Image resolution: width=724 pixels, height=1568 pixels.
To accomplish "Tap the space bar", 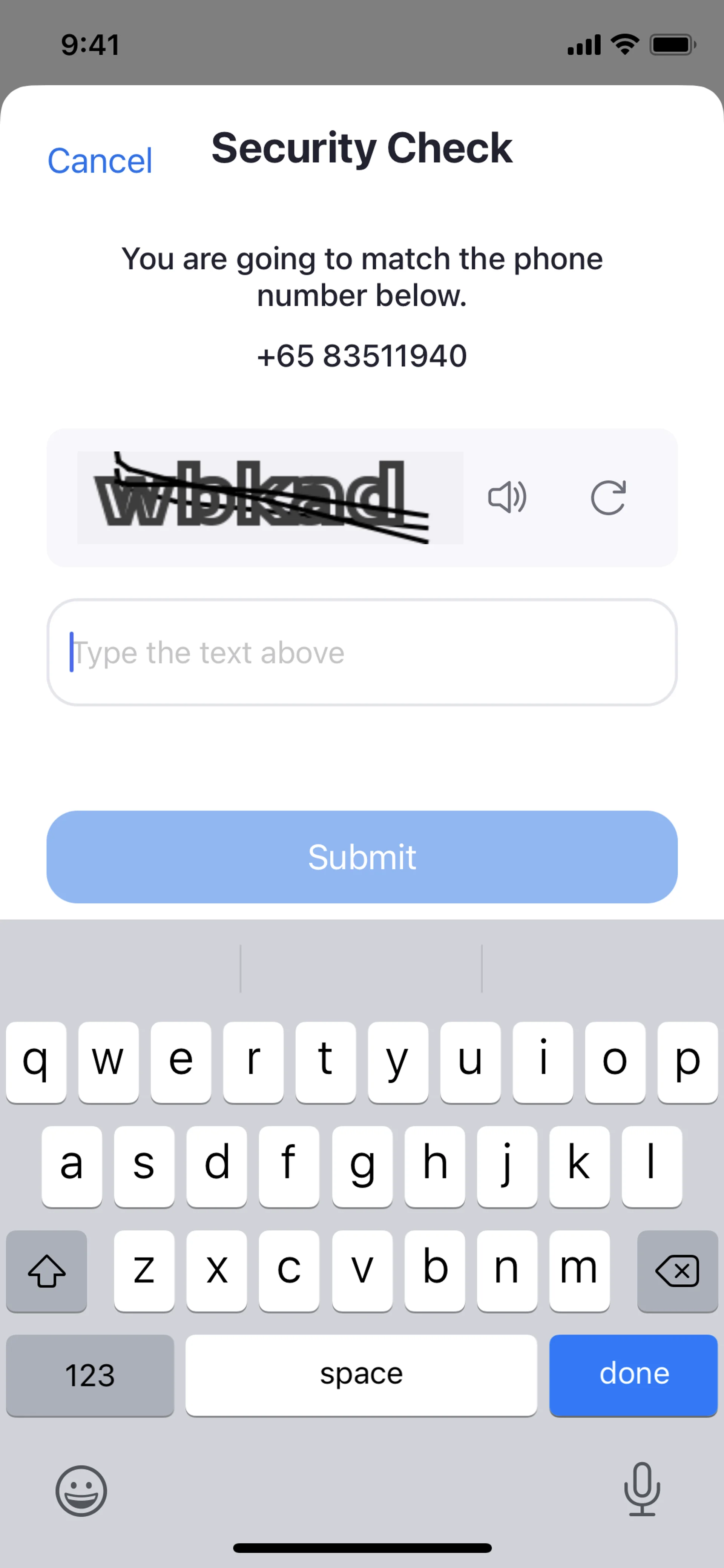I will 361,1374.
